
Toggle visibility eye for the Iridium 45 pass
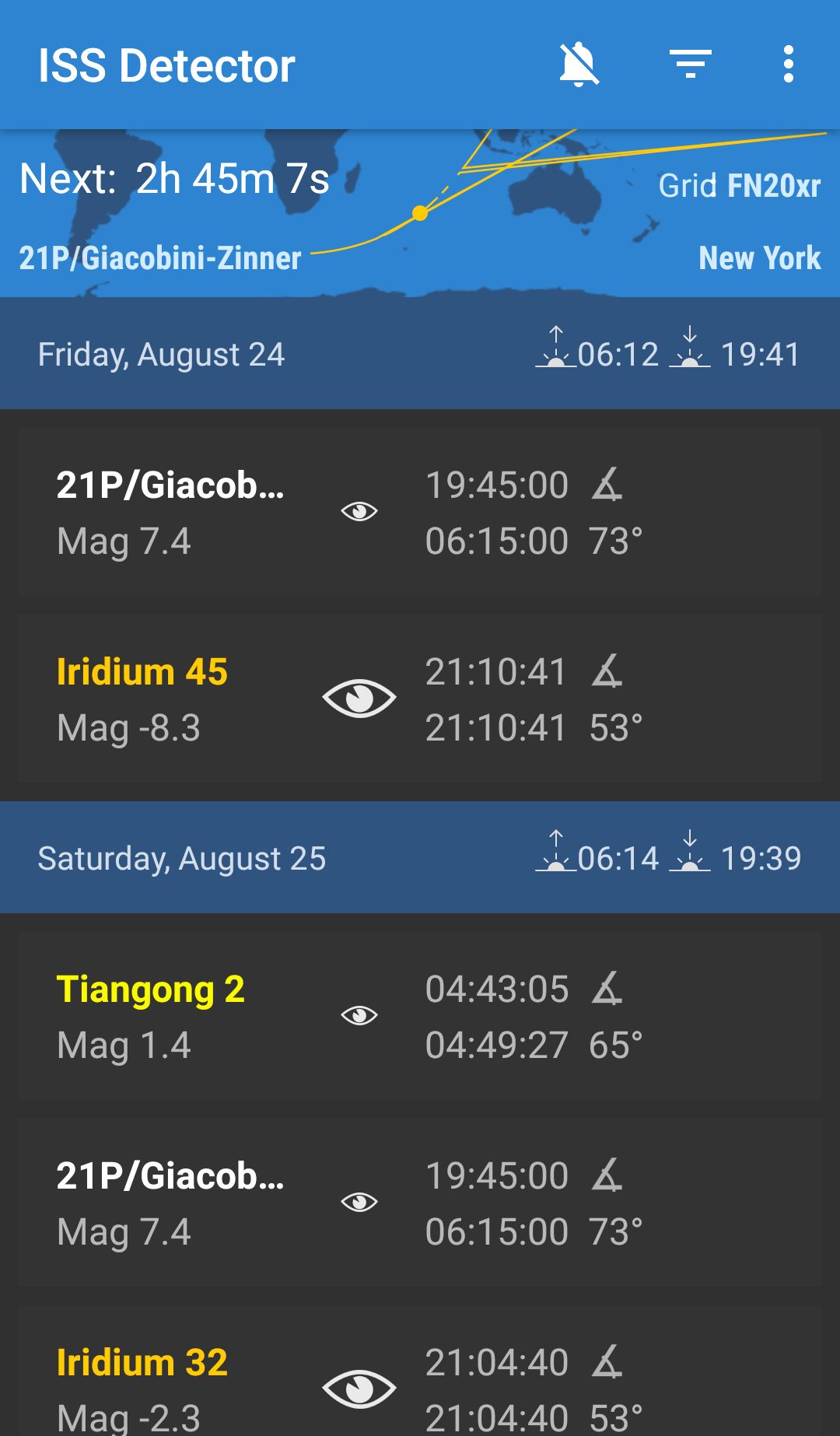(x=362, y=699)
